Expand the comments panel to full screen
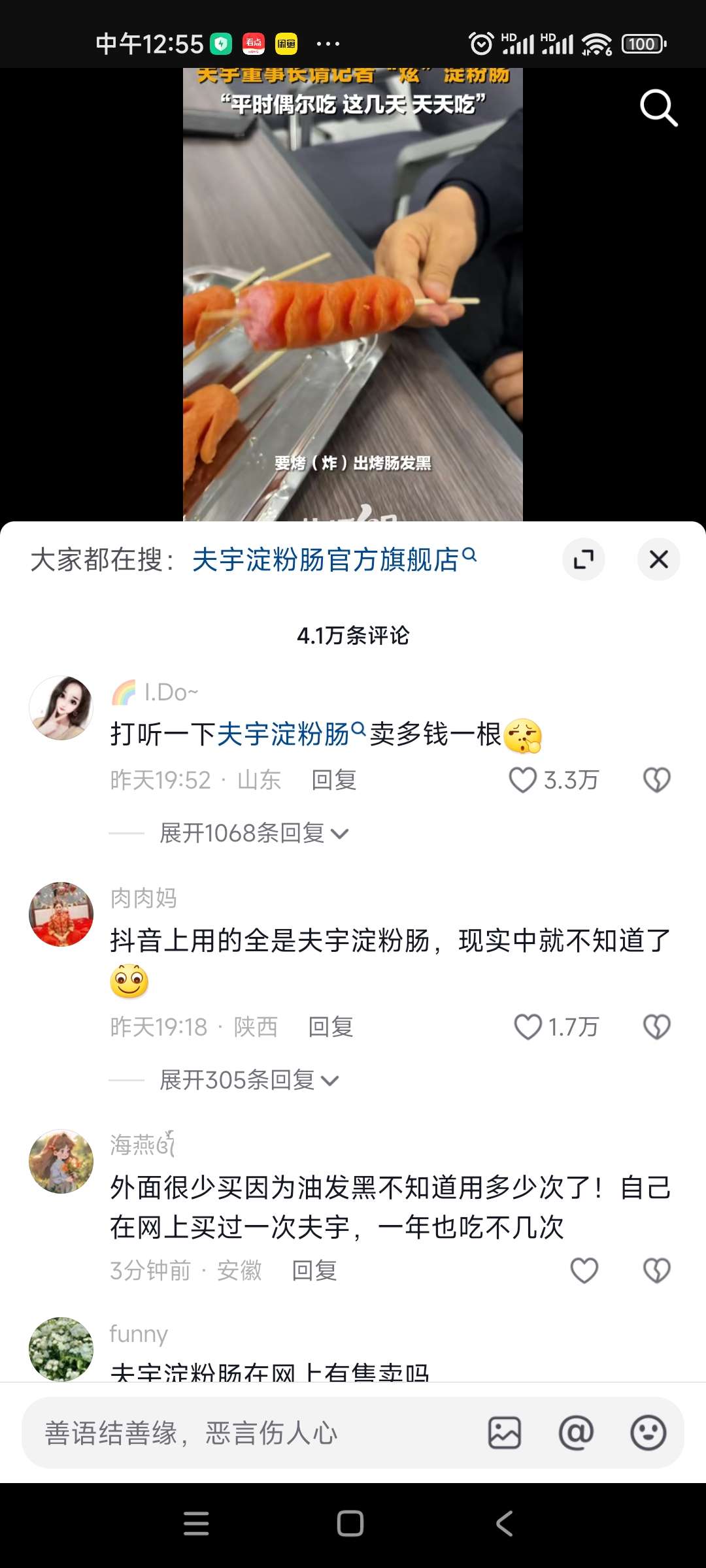Image resolution: width=706 pixels, height=1568 pixels. [583, 559]
